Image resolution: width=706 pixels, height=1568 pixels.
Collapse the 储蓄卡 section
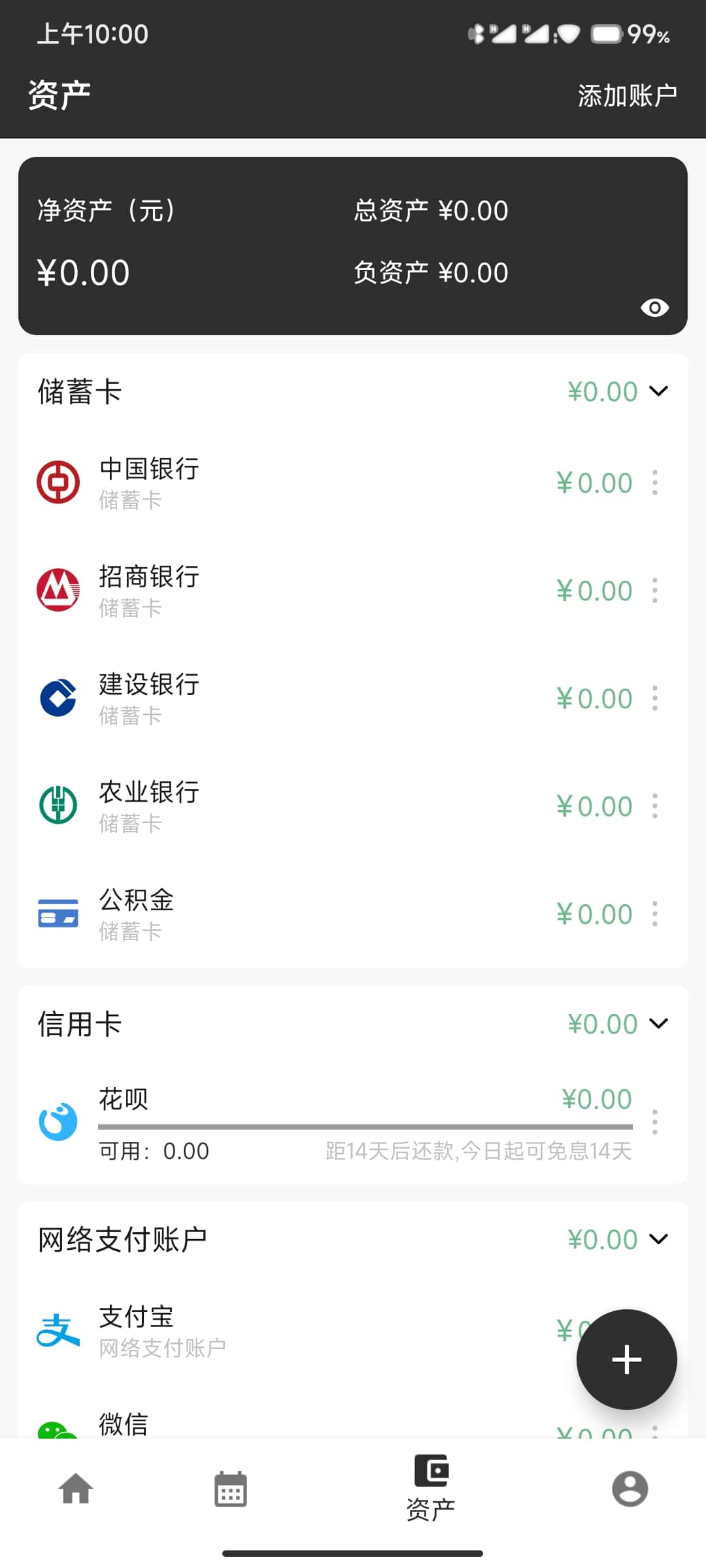(x=658, y=391)
